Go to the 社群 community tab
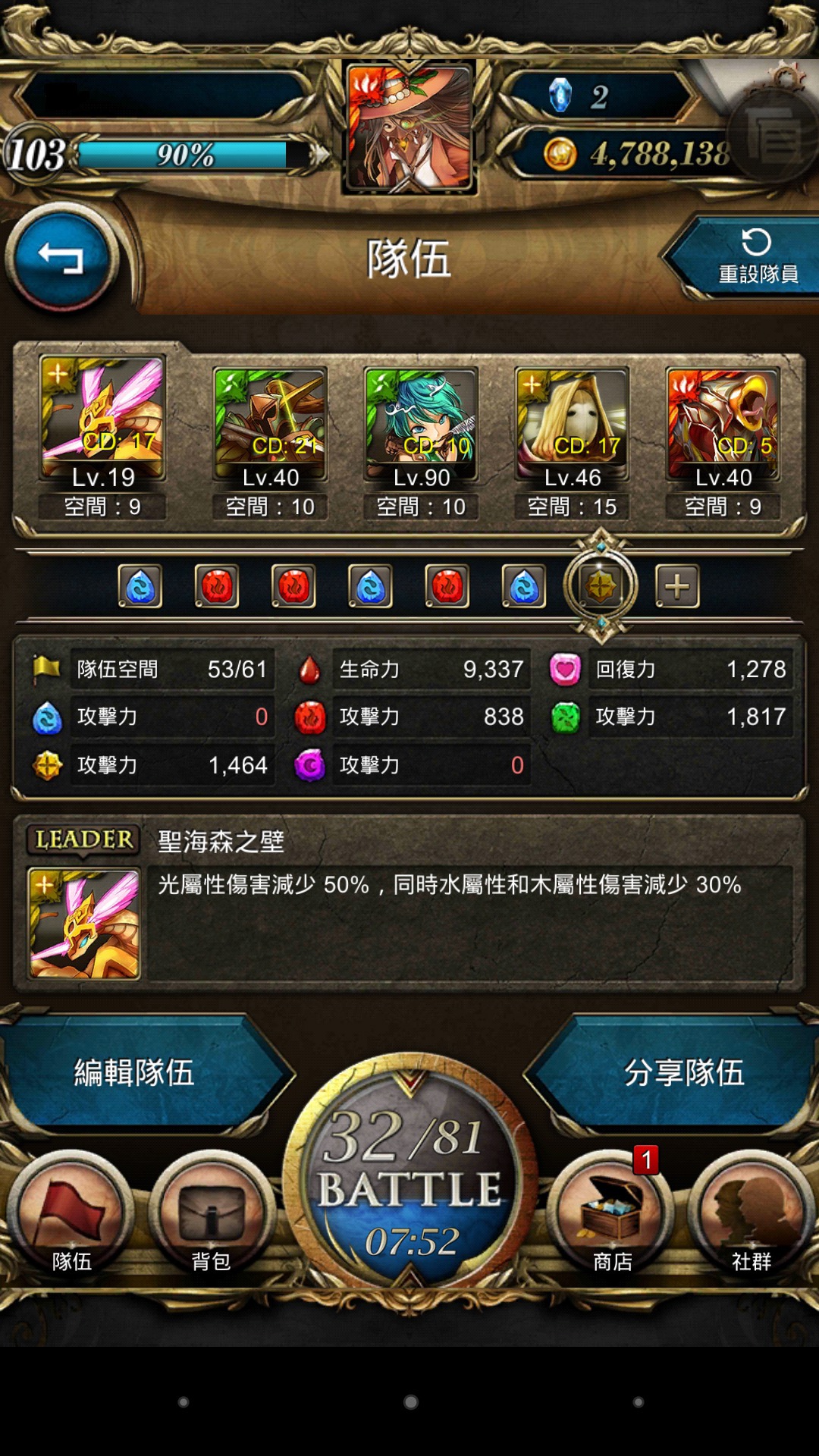 pos(752,1213)
